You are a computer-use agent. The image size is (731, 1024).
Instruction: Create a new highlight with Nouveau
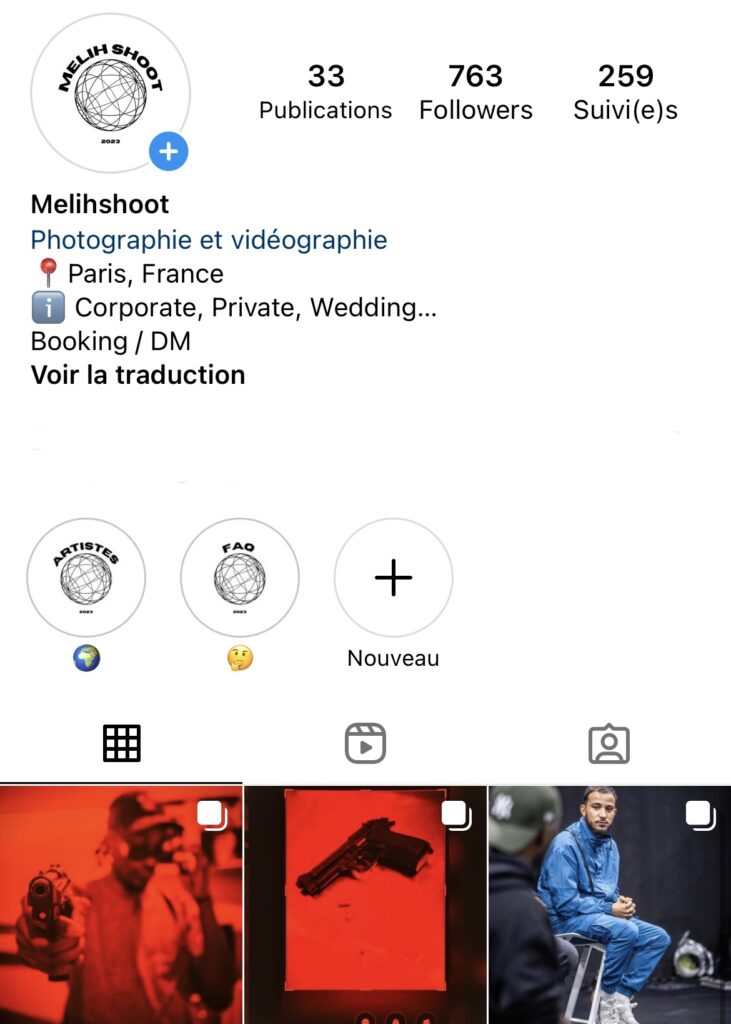click(x=393, y=578)
